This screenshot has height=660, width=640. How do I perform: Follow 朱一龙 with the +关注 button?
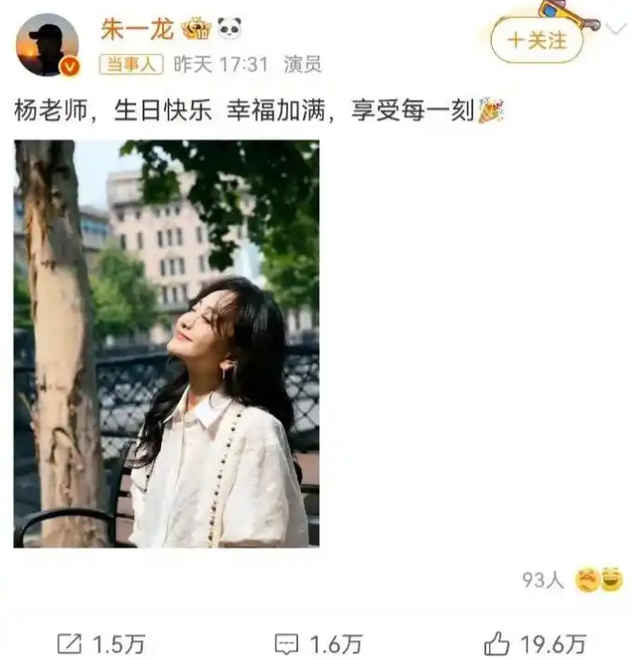[536, 41]
